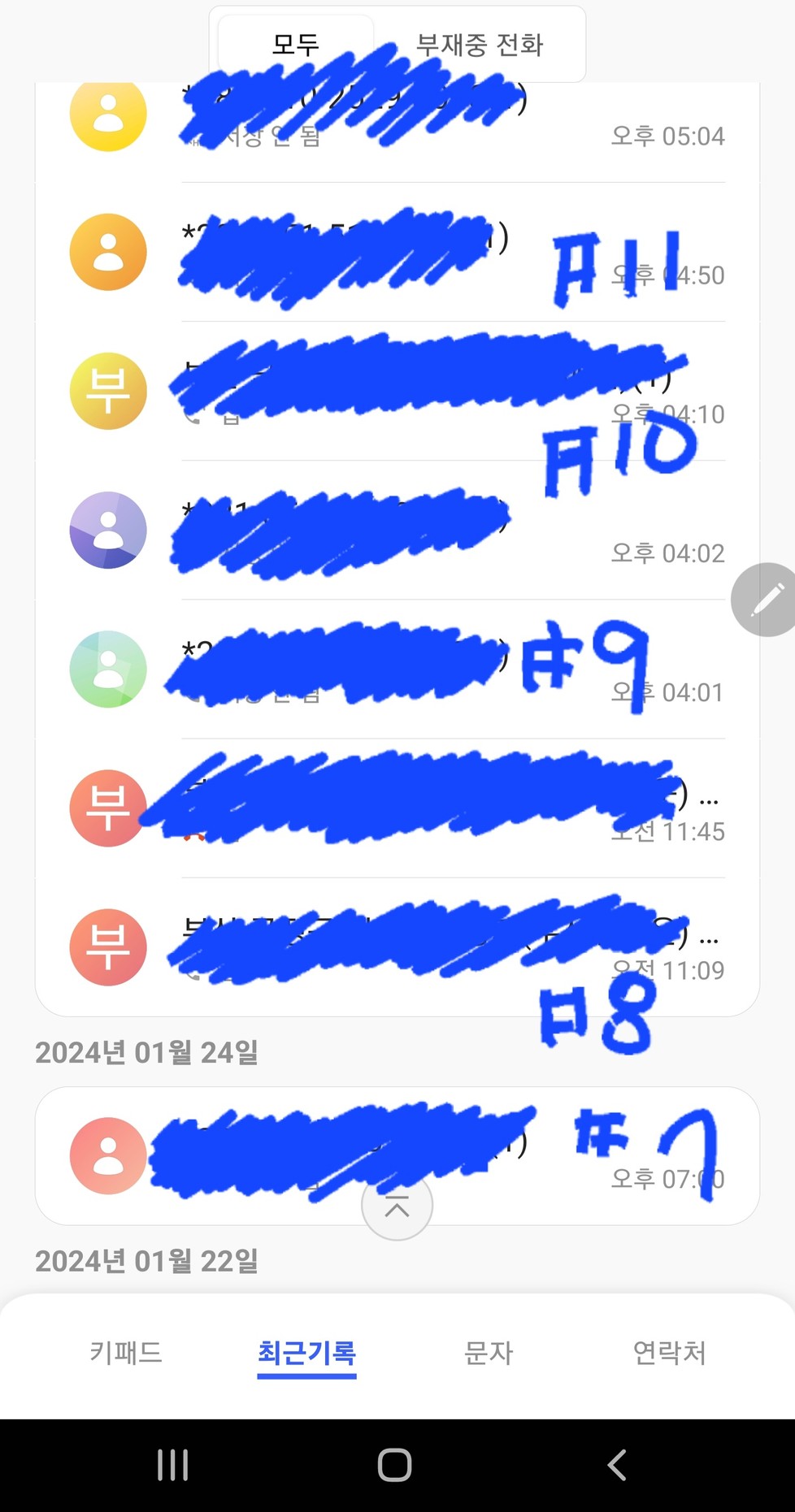Open the call log at 오후 04:10
795x1512 pixels.
coord(397,392)
